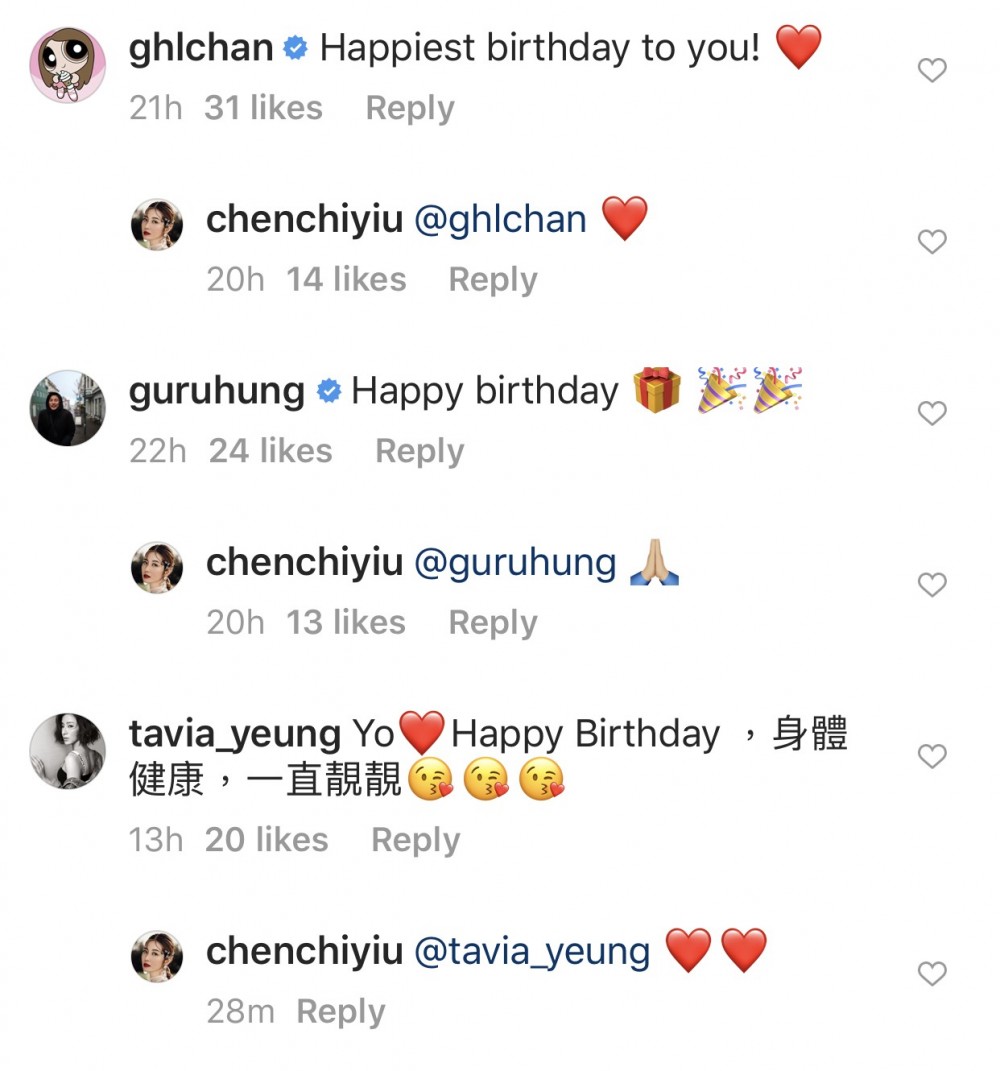
Task: Tap the heart next to chenchiyiu's reply to guruhung
Action: (931, 584)
